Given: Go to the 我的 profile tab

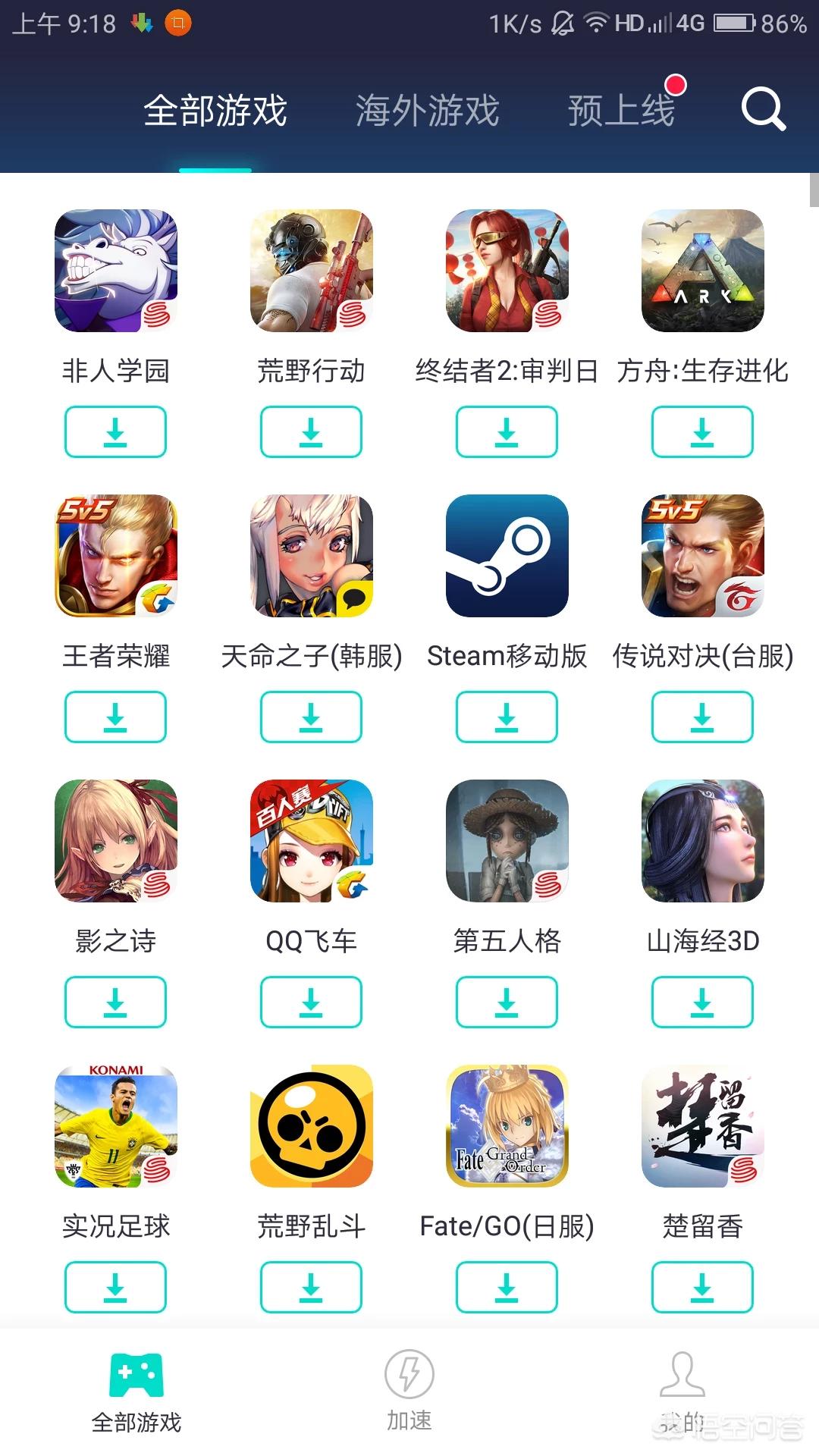Looking at the screenshot, I should click(682, 1389).
